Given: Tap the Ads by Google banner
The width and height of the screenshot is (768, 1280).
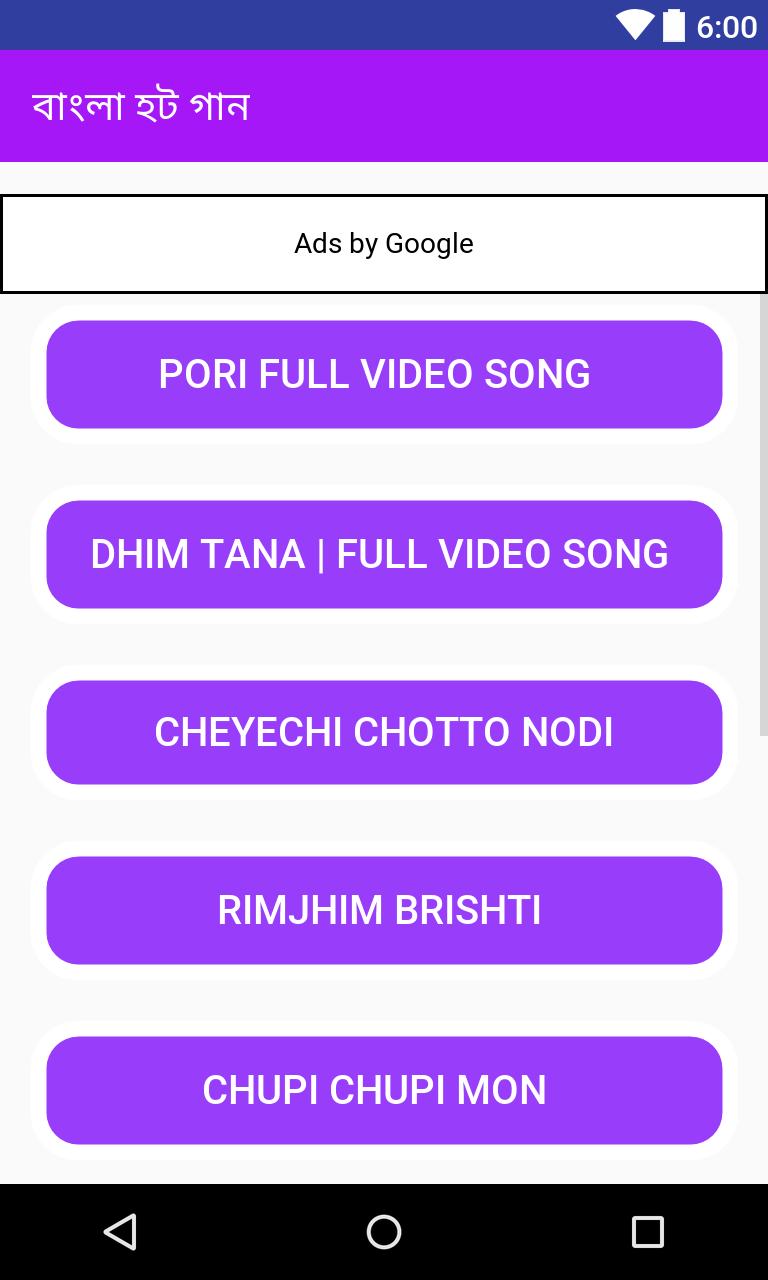Looking at the screenshot, I should pos(384,244).
